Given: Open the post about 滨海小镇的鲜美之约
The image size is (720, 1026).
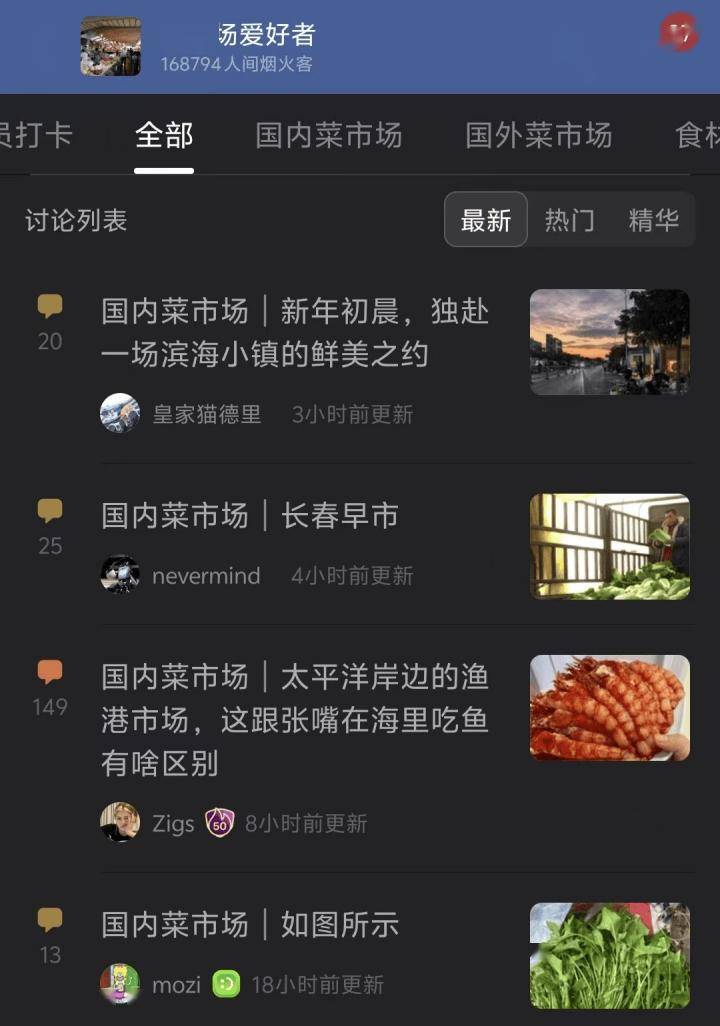Looking at the screenshot, I should pyautogui.click(x=295, y=333).
